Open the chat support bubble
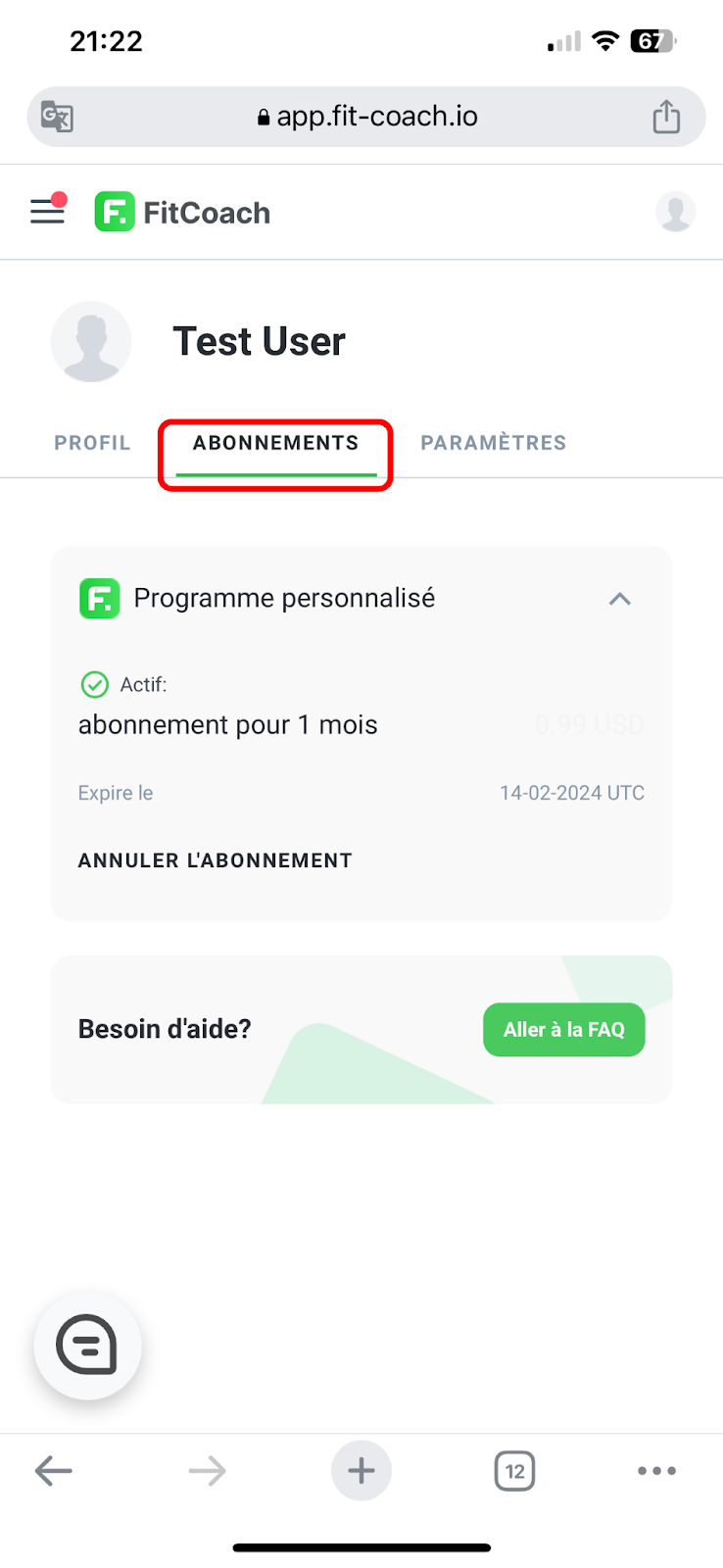Viewport: 723px width, 1568px height. click(x=87, y=1346)
